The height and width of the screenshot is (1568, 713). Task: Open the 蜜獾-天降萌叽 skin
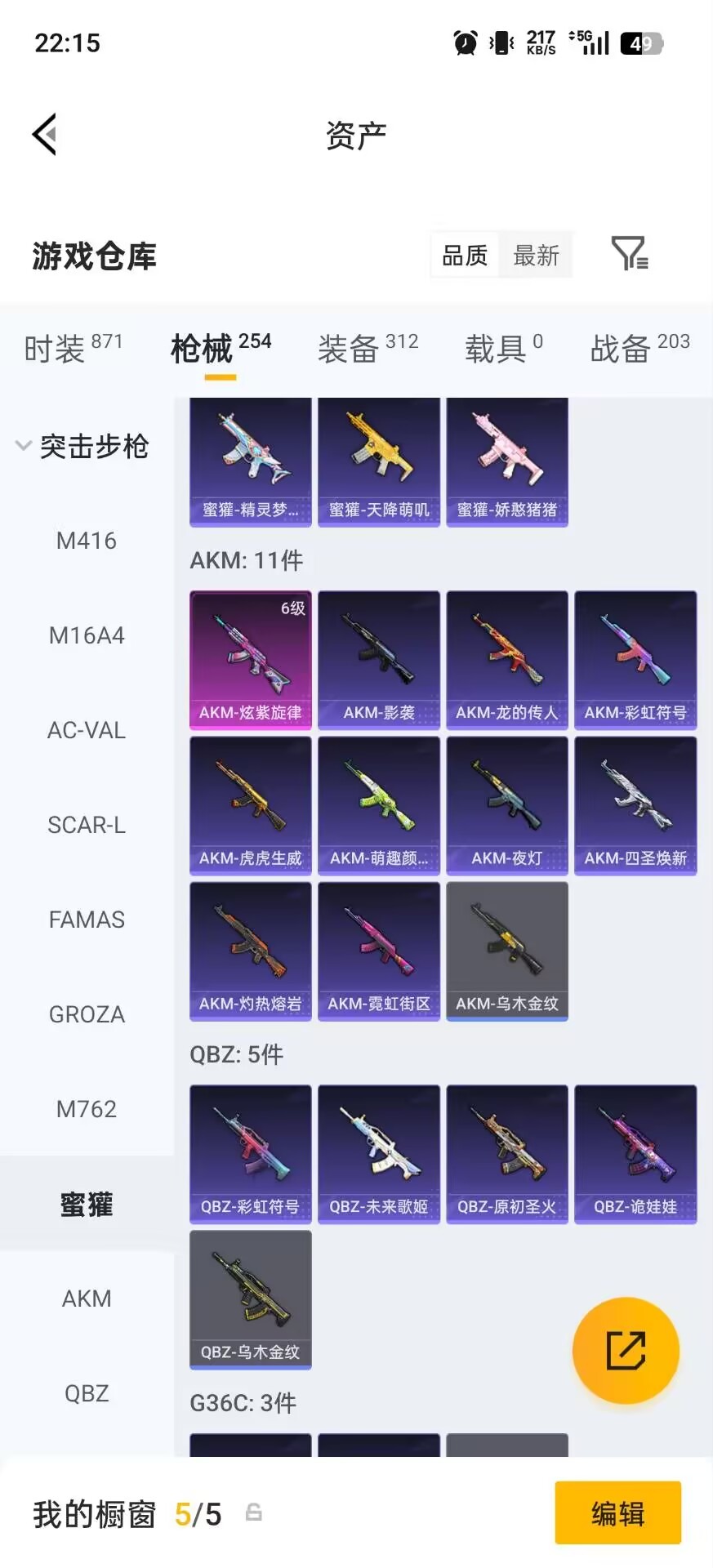[378, 461]
